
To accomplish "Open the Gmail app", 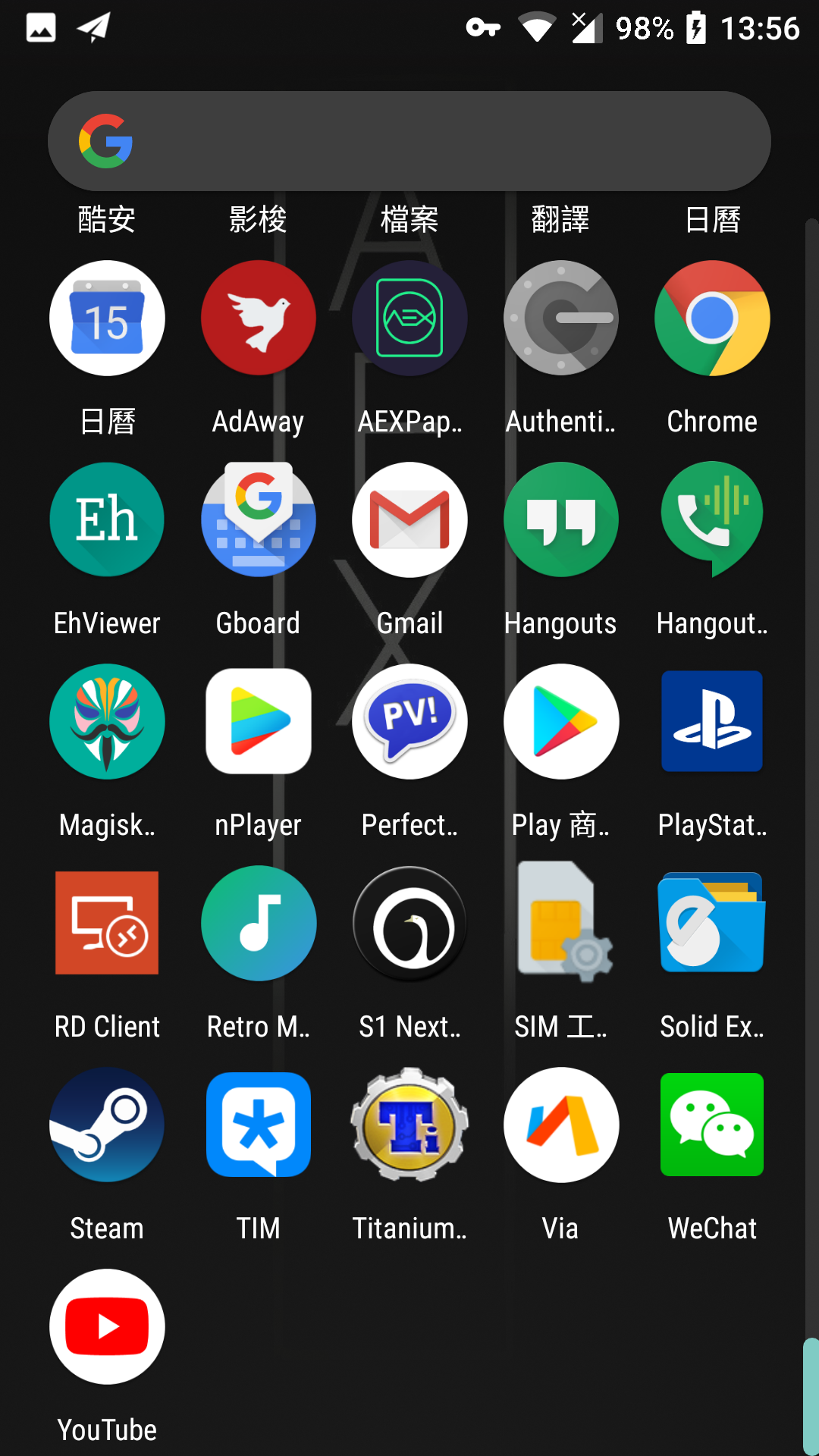I will coord(409,520).
